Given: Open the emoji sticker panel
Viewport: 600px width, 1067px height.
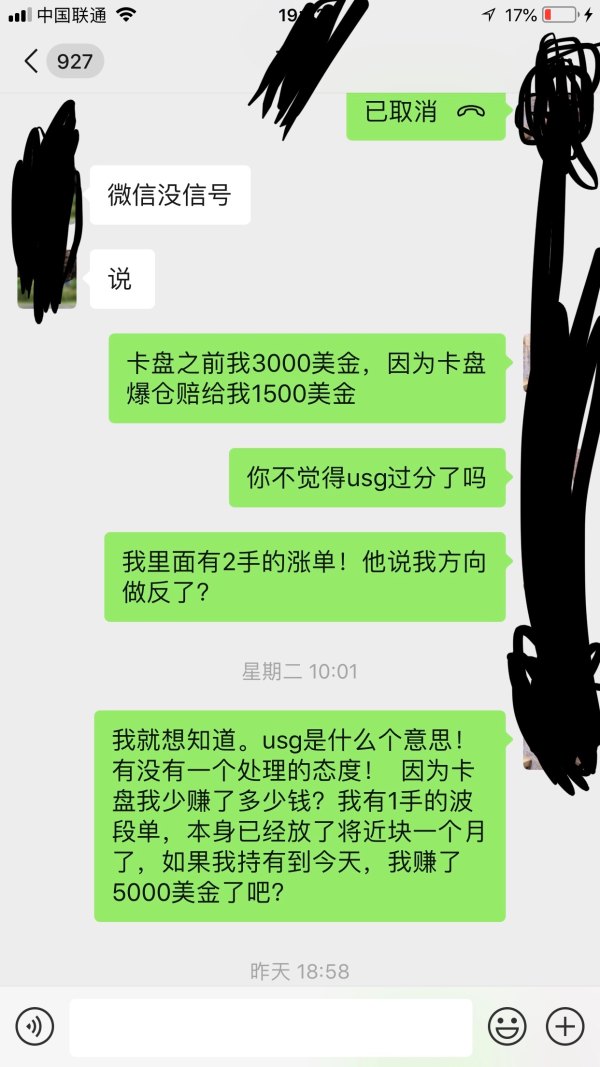Looking at the screenshot, I should point(507,1026).
